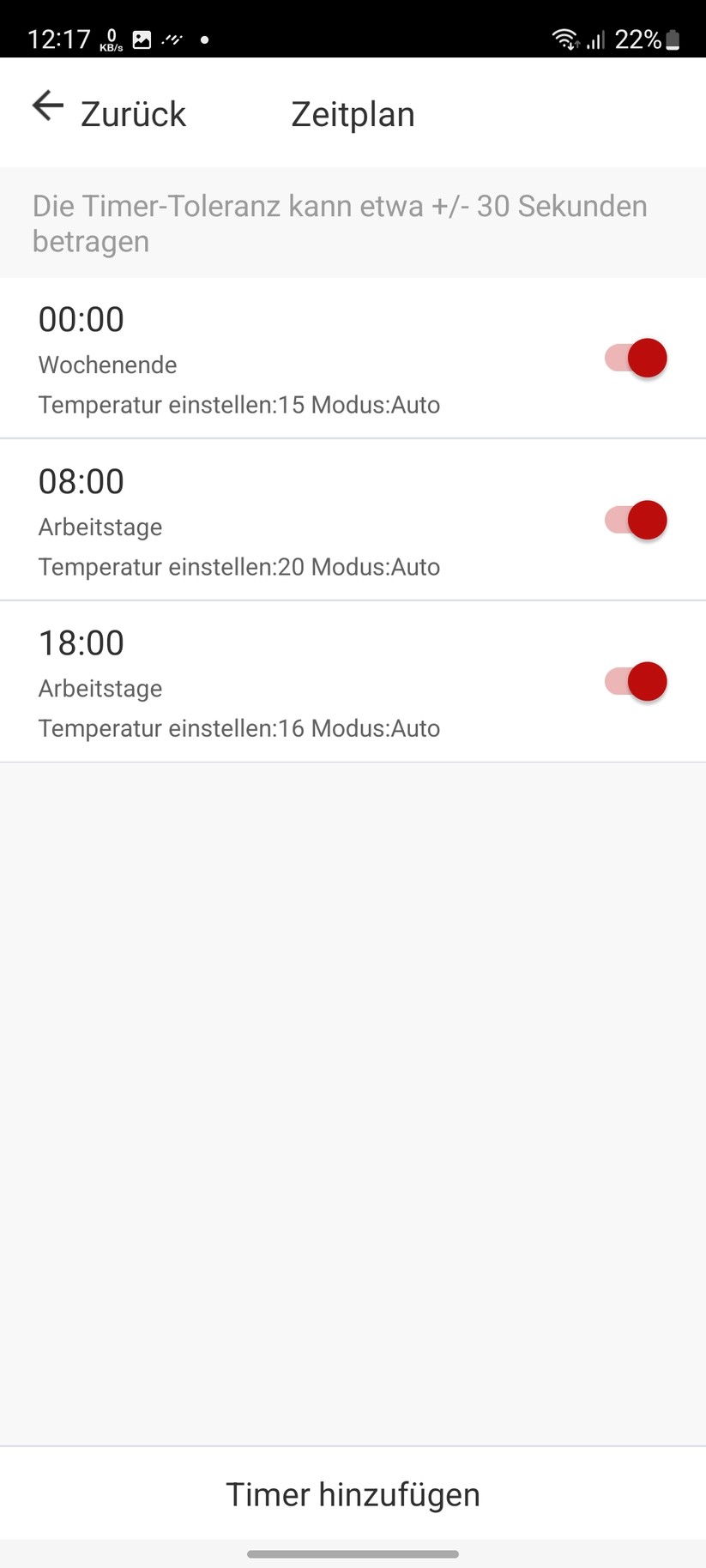This screenshot has height=1568, width=706.
Task: Tap the clock showing 12:17
Action: pos(58,39)
